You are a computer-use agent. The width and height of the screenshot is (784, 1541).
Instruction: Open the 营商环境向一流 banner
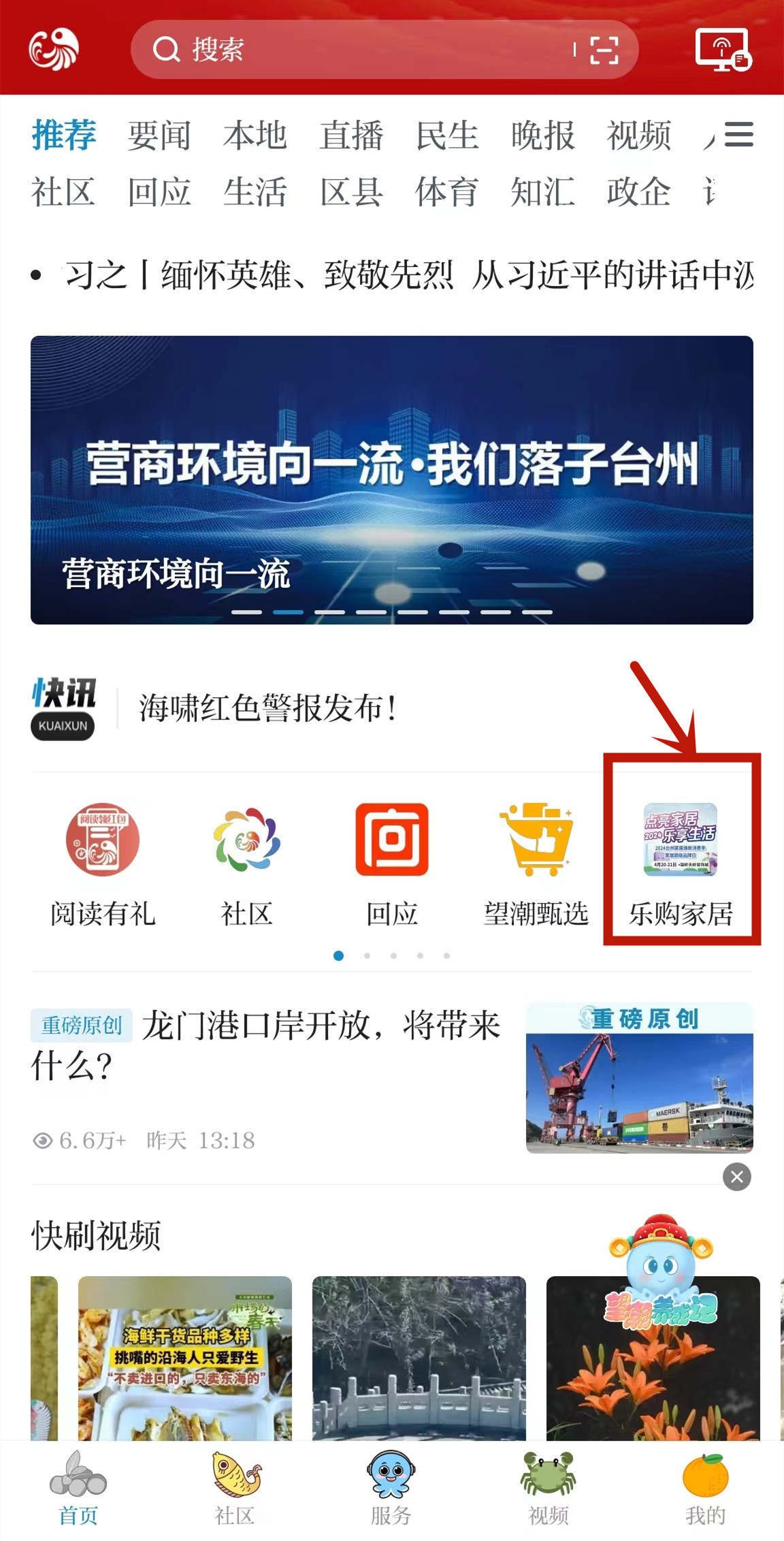pos(392,479)
